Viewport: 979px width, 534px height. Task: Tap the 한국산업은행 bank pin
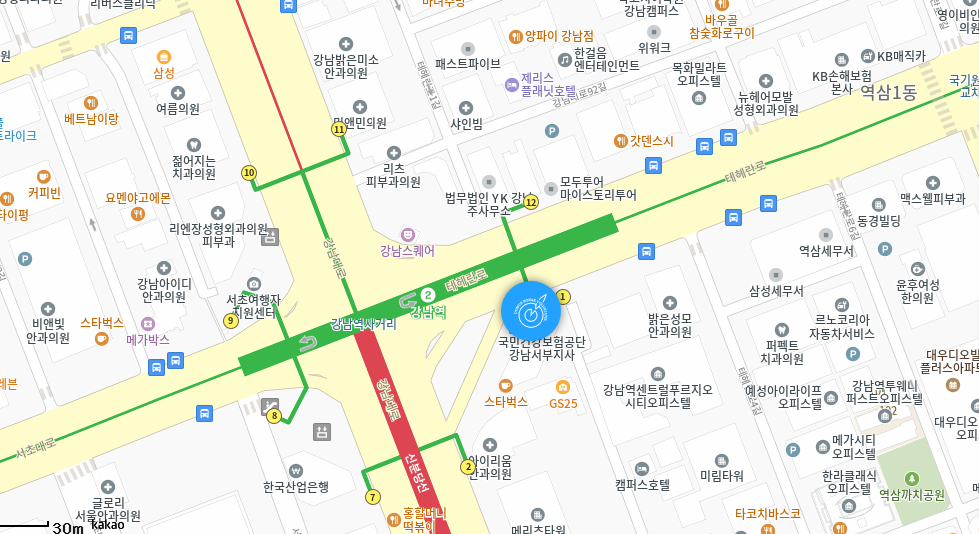pyautogui.click(x=295, y=470)
